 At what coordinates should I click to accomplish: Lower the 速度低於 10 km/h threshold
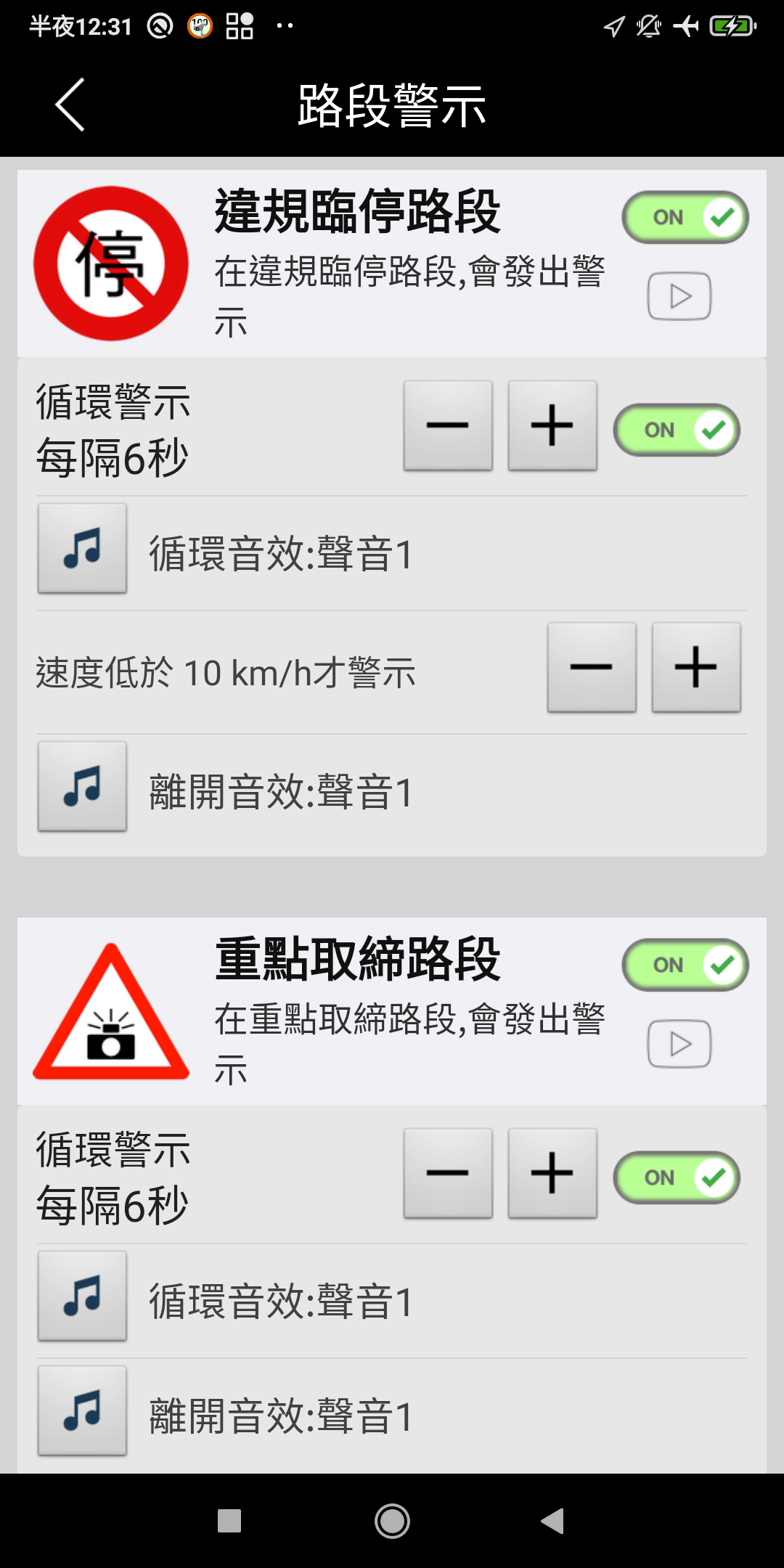[x=592, y=666]
